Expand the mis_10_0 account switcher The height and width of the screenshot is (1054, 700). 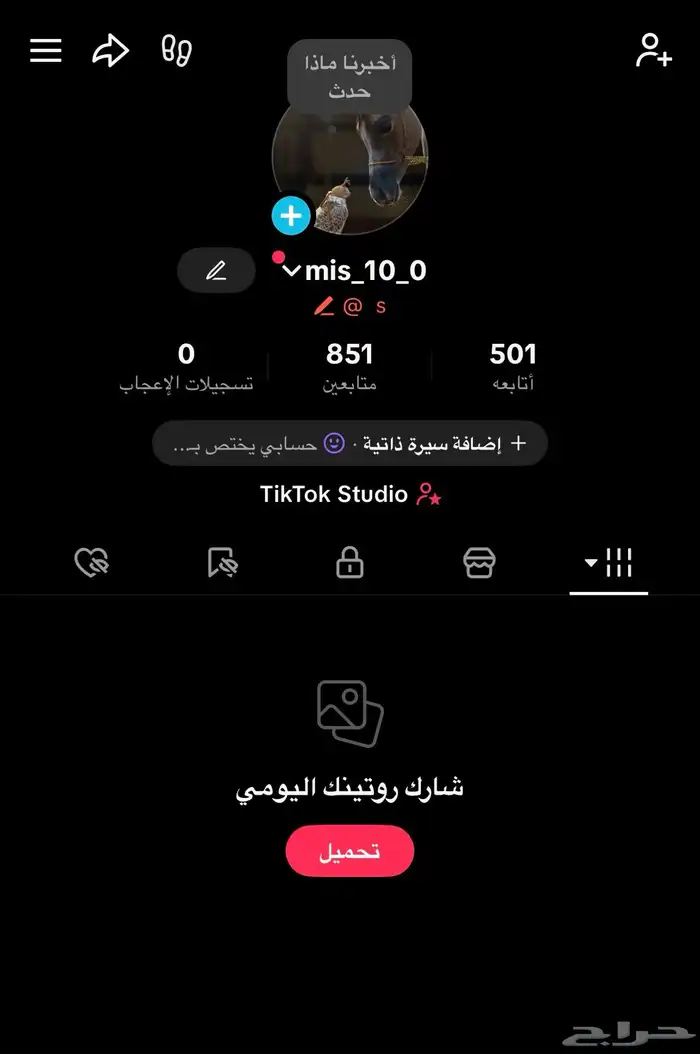pyautogui.click(x=292, y=271)
